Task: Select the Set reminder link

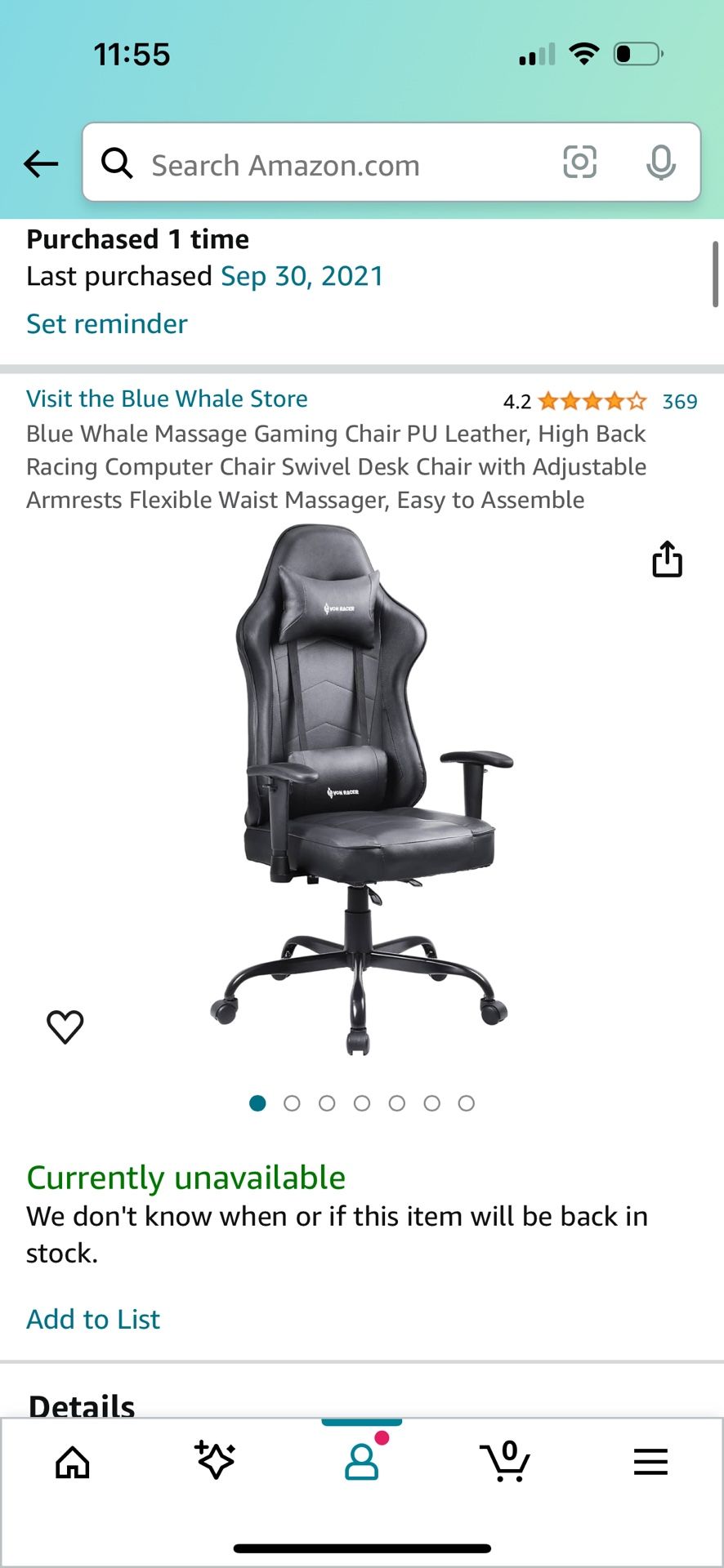Action: (107, 323)
